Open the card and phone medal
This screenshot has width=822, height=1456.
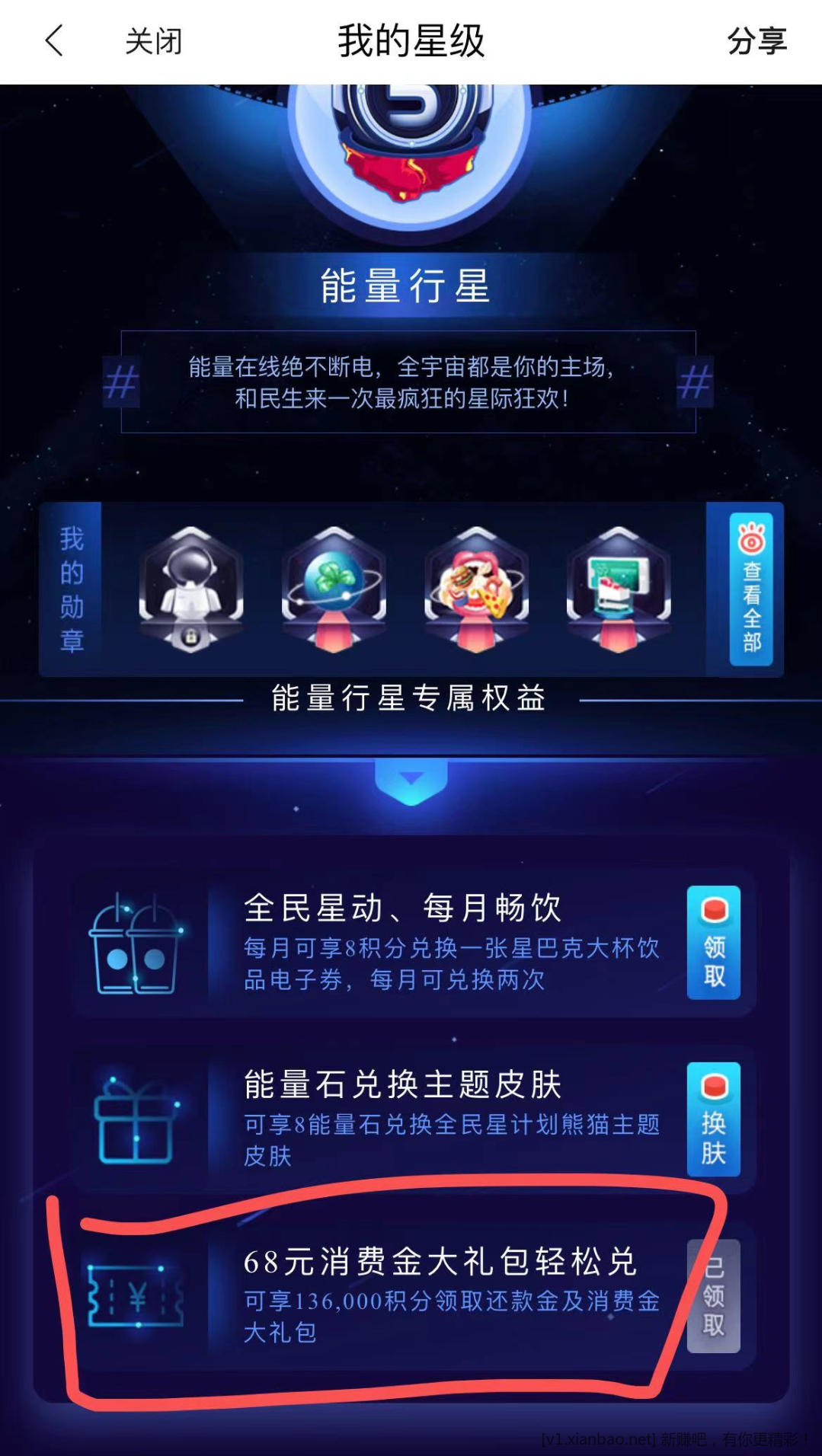pyautogui.click(x=619, y=589)
